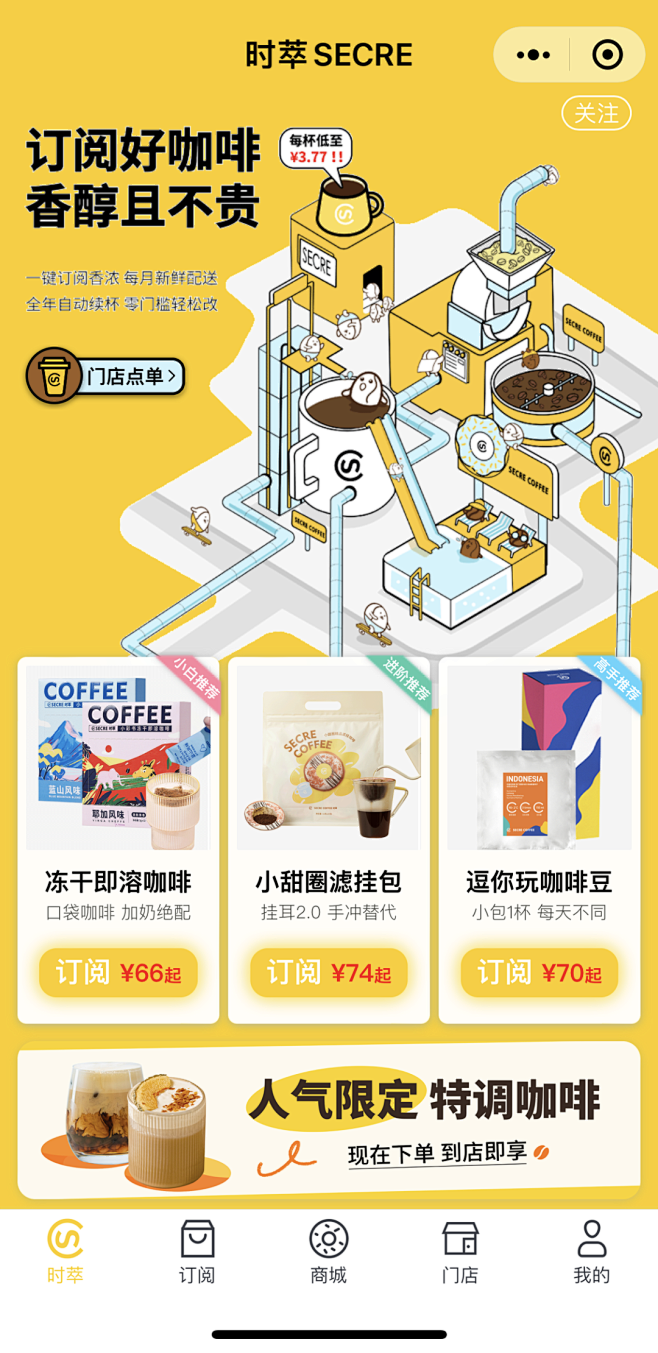Subscribe to 冻干即溶咖啡 for ¥66起
This screenshot has height=1353, width=658.
coord(118,973)
